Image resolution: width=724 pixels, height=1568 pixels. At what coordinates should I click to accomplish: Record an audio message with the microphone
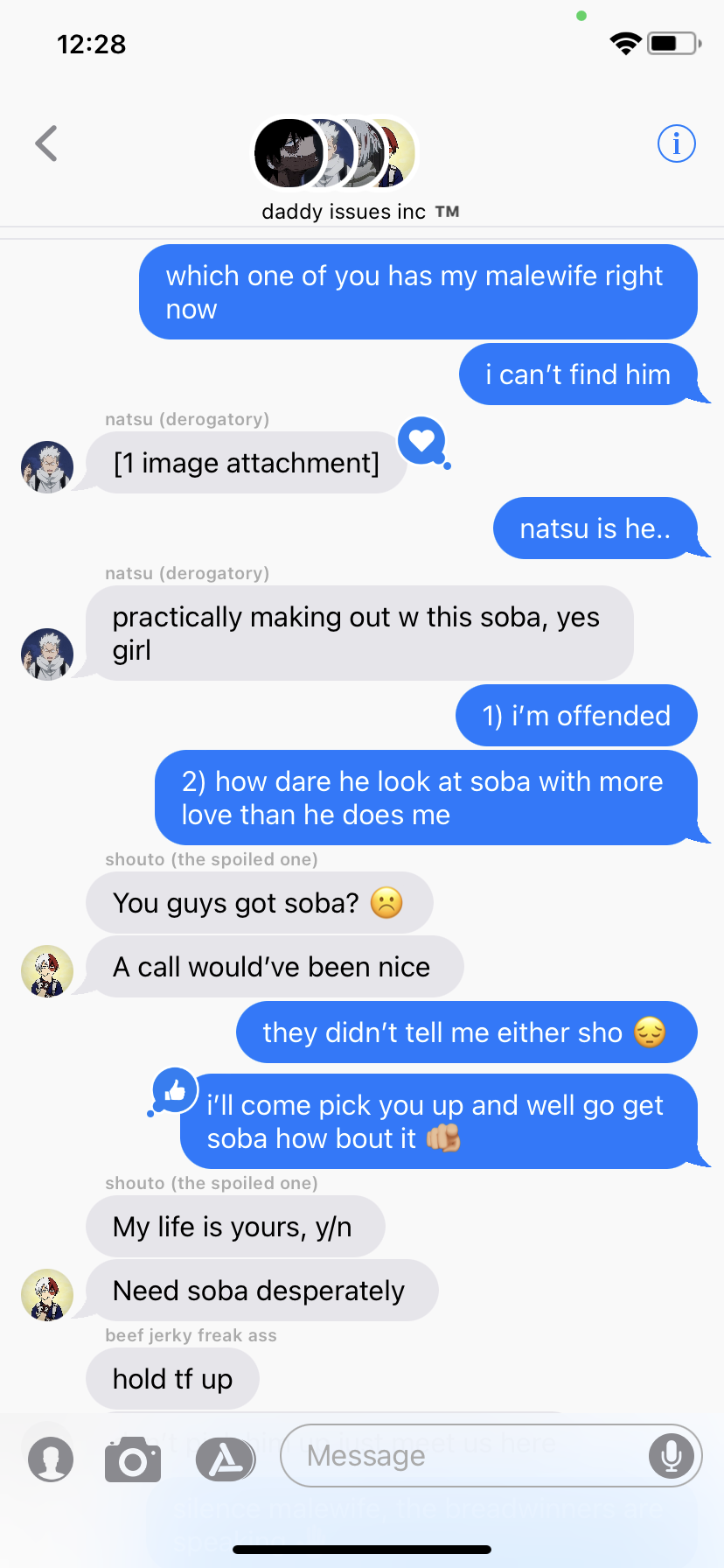click(672, 1456)
